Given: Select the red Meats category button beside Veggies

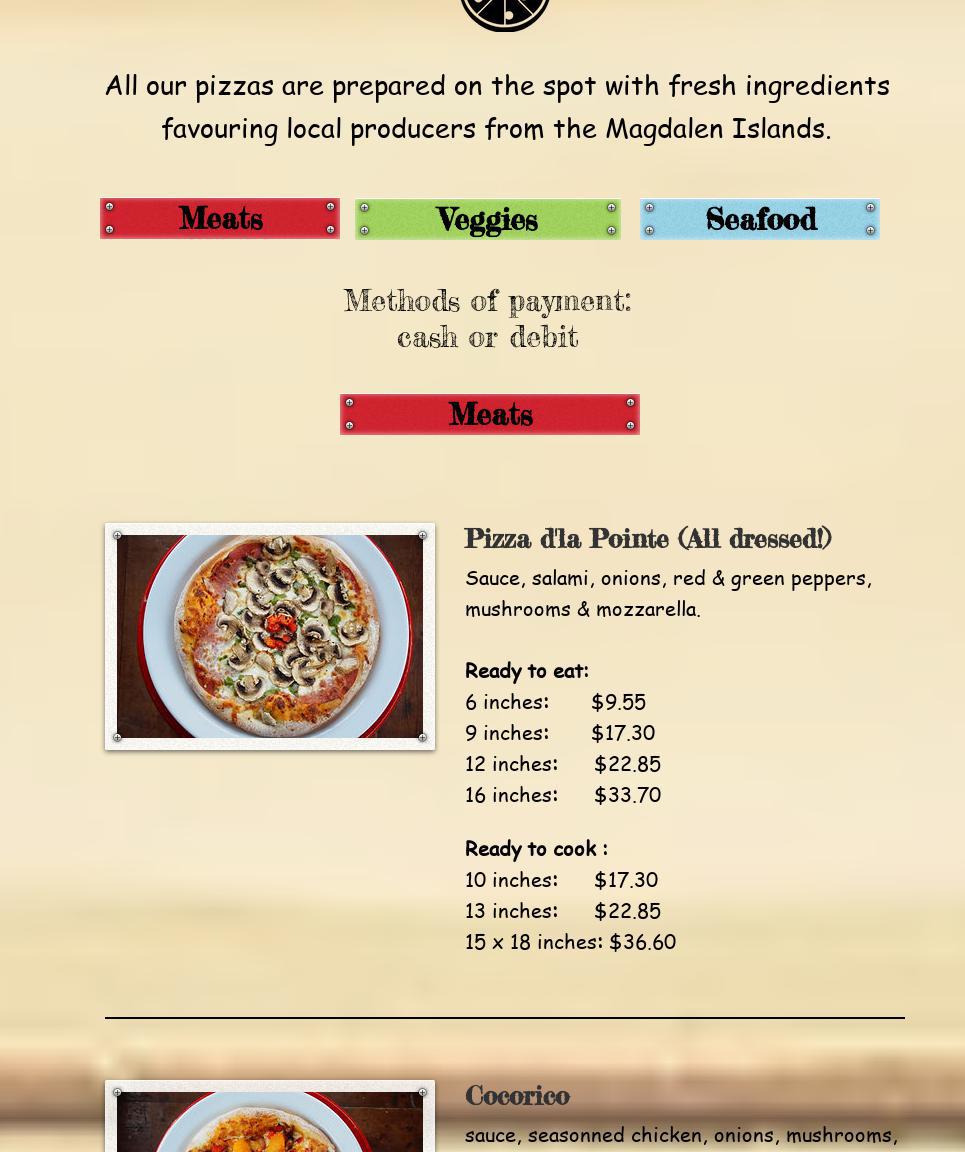Looking at the screenshot, I should point(220,218).
